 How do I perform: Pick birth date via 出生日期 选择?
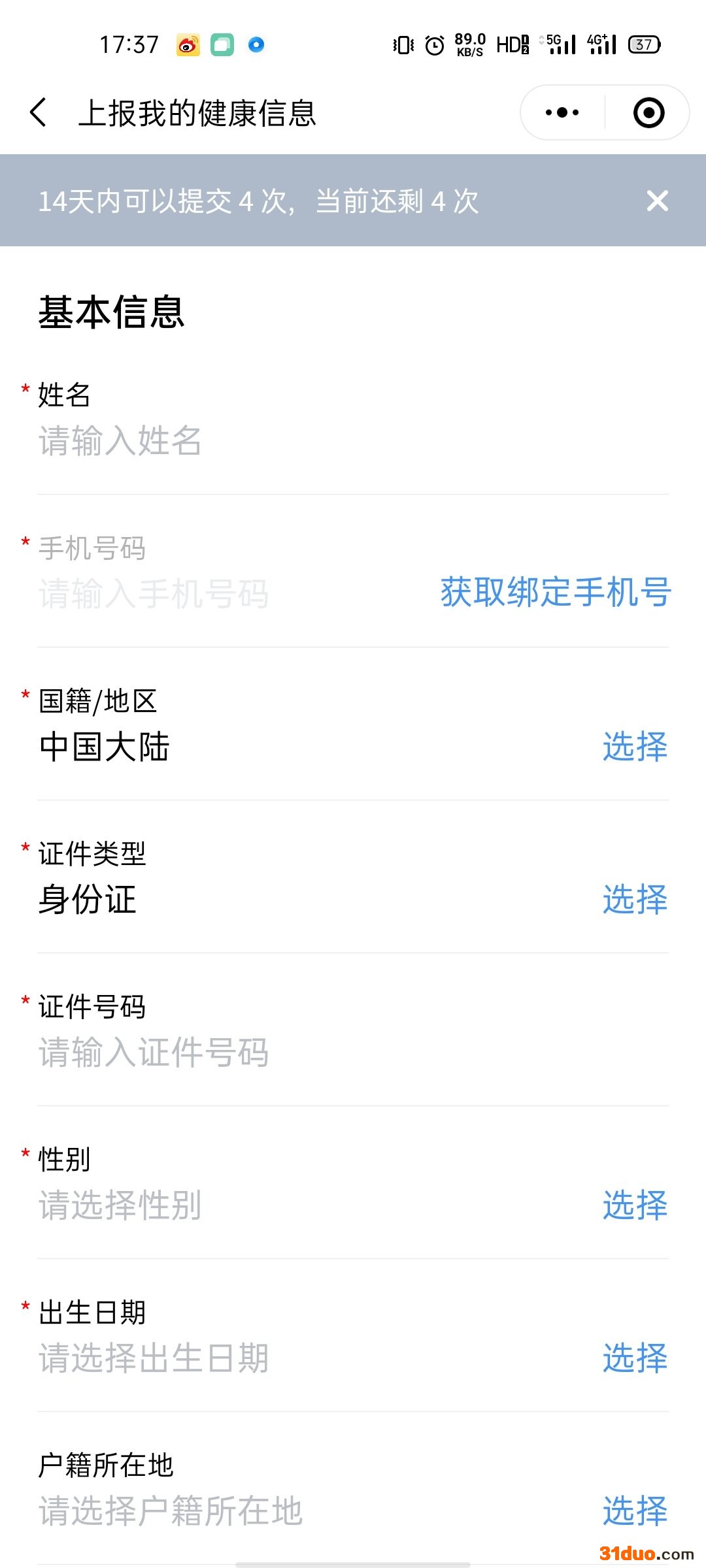635,1358
